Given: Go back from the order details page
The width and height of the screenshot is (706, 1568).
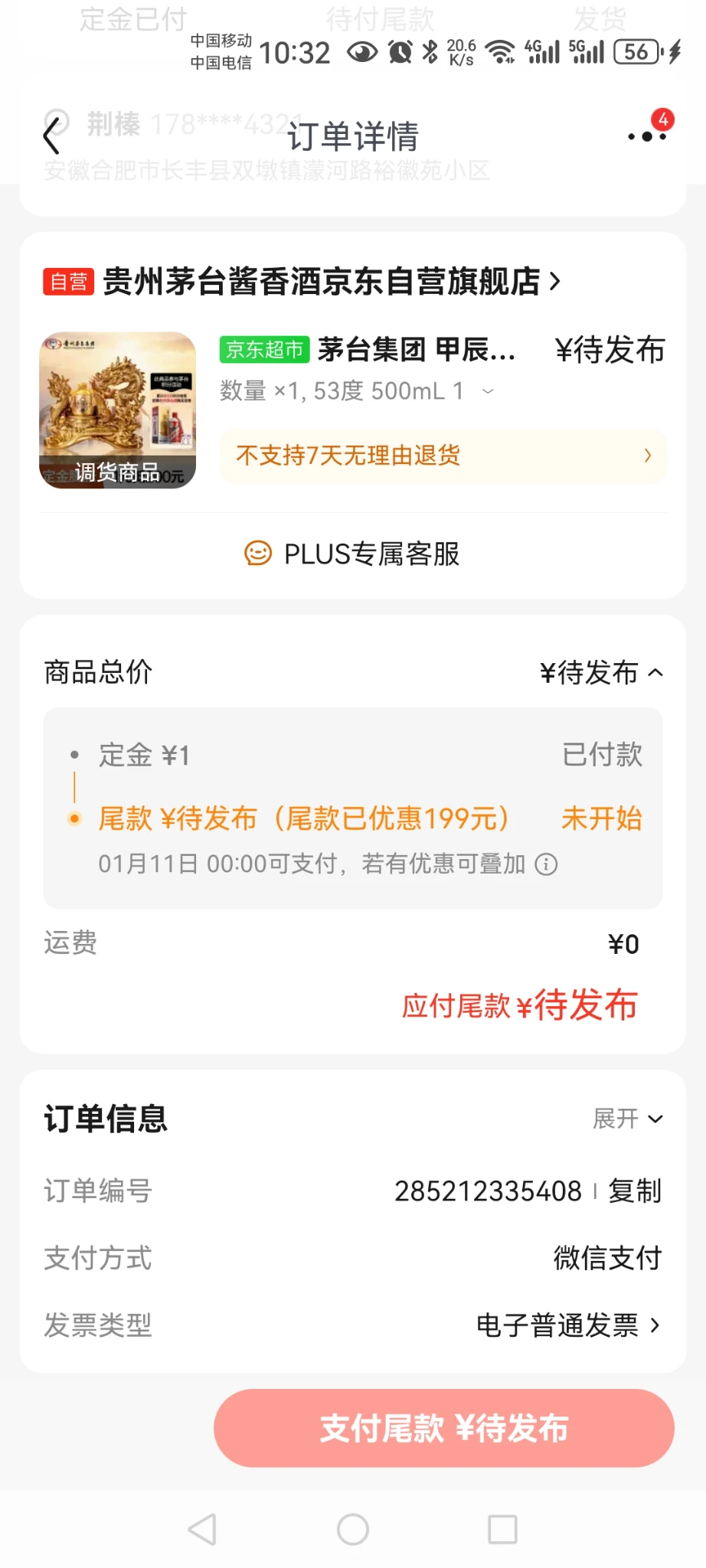Looking at the screenshot, I should coord(51,138).
